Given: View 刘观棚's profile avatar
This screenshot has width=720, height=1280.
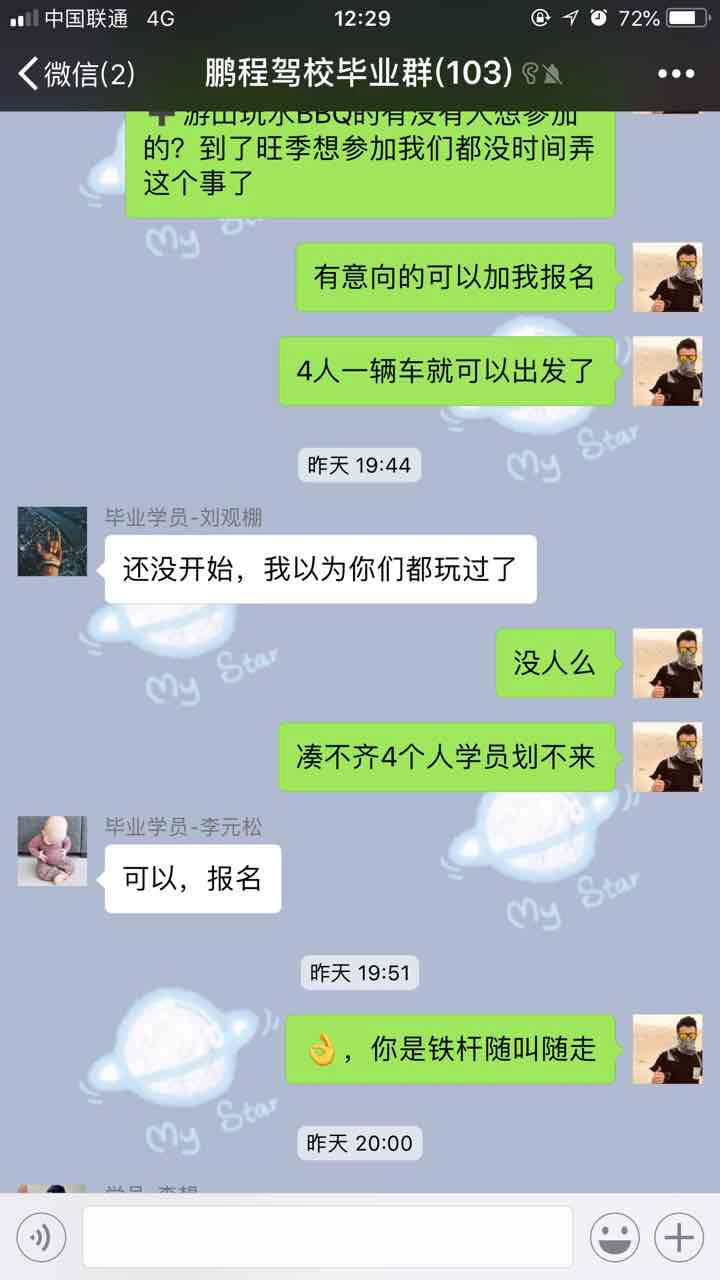Looking at the screenshot, I should pos(52,541).
